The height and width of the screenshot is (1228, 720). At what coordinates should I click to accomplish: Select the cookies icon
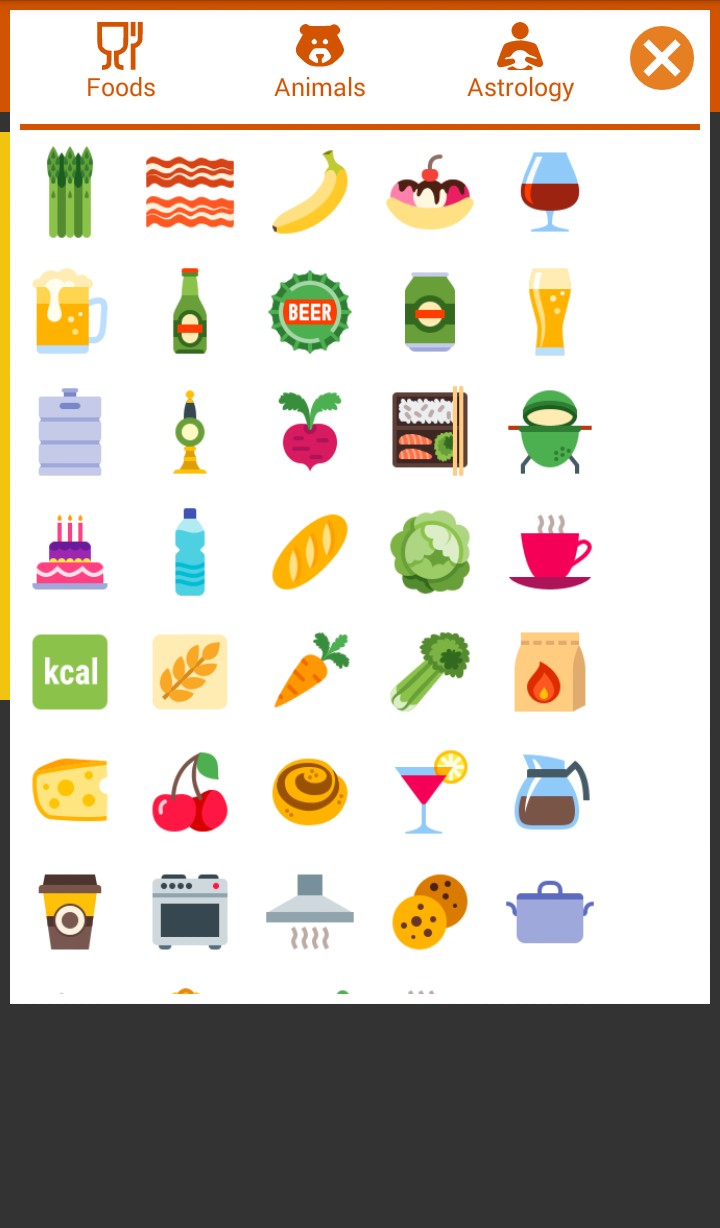click(430, 912)
